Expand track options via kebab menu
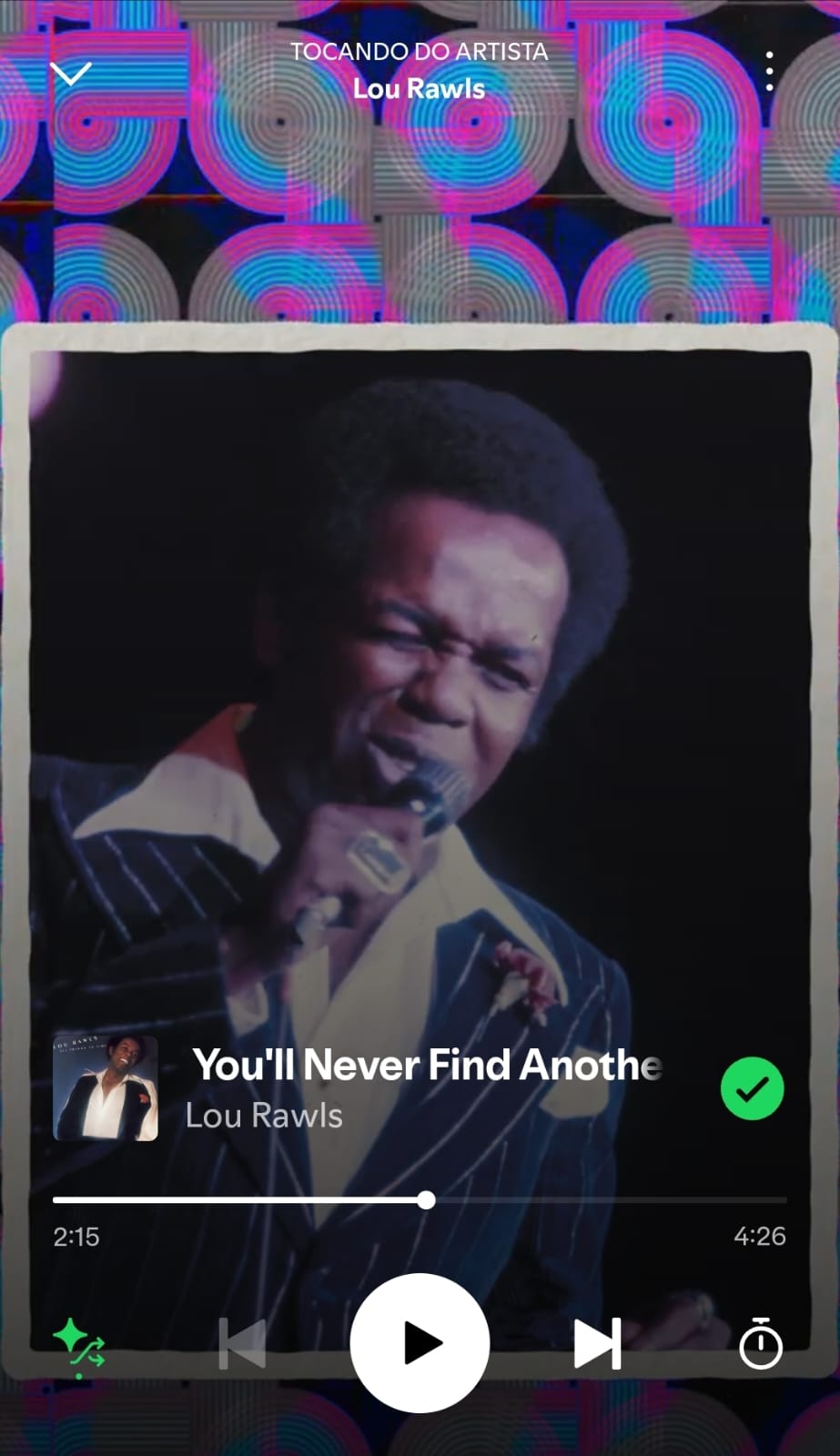This screenshot has width=840, height=1456. pos(769,70)
